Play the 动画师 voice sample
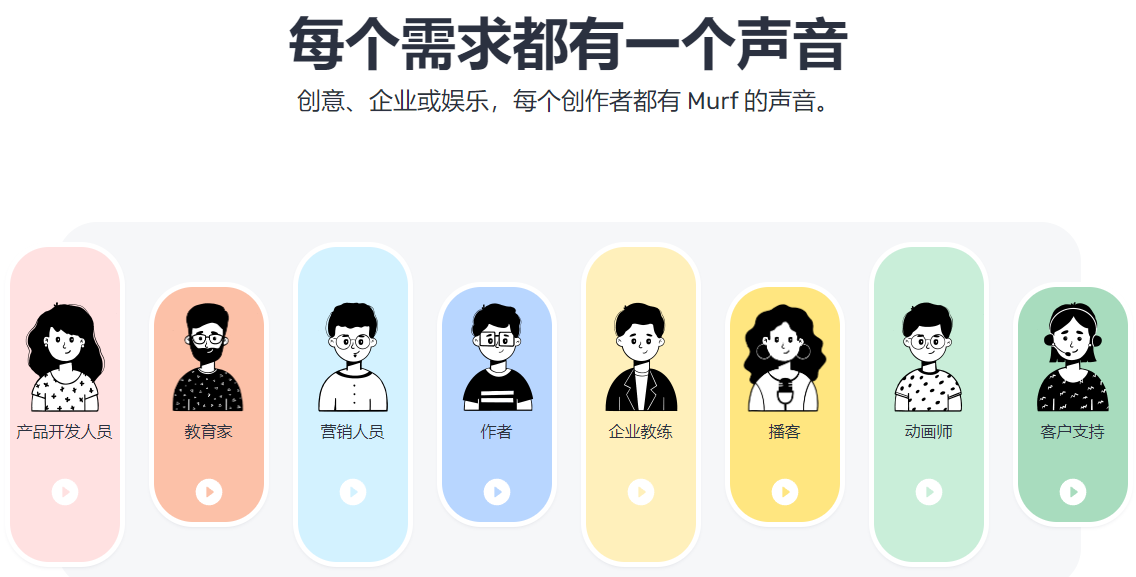This screenshot has height=577, width=1136. 929,492
